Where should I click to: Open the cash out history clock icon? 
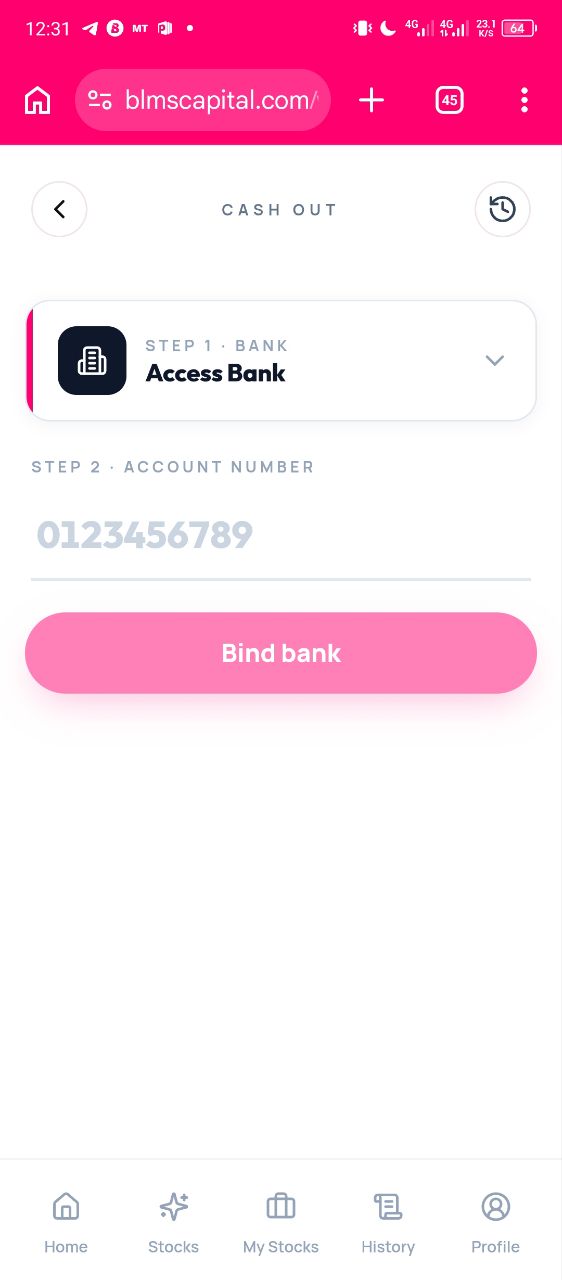tap(502, 209)
